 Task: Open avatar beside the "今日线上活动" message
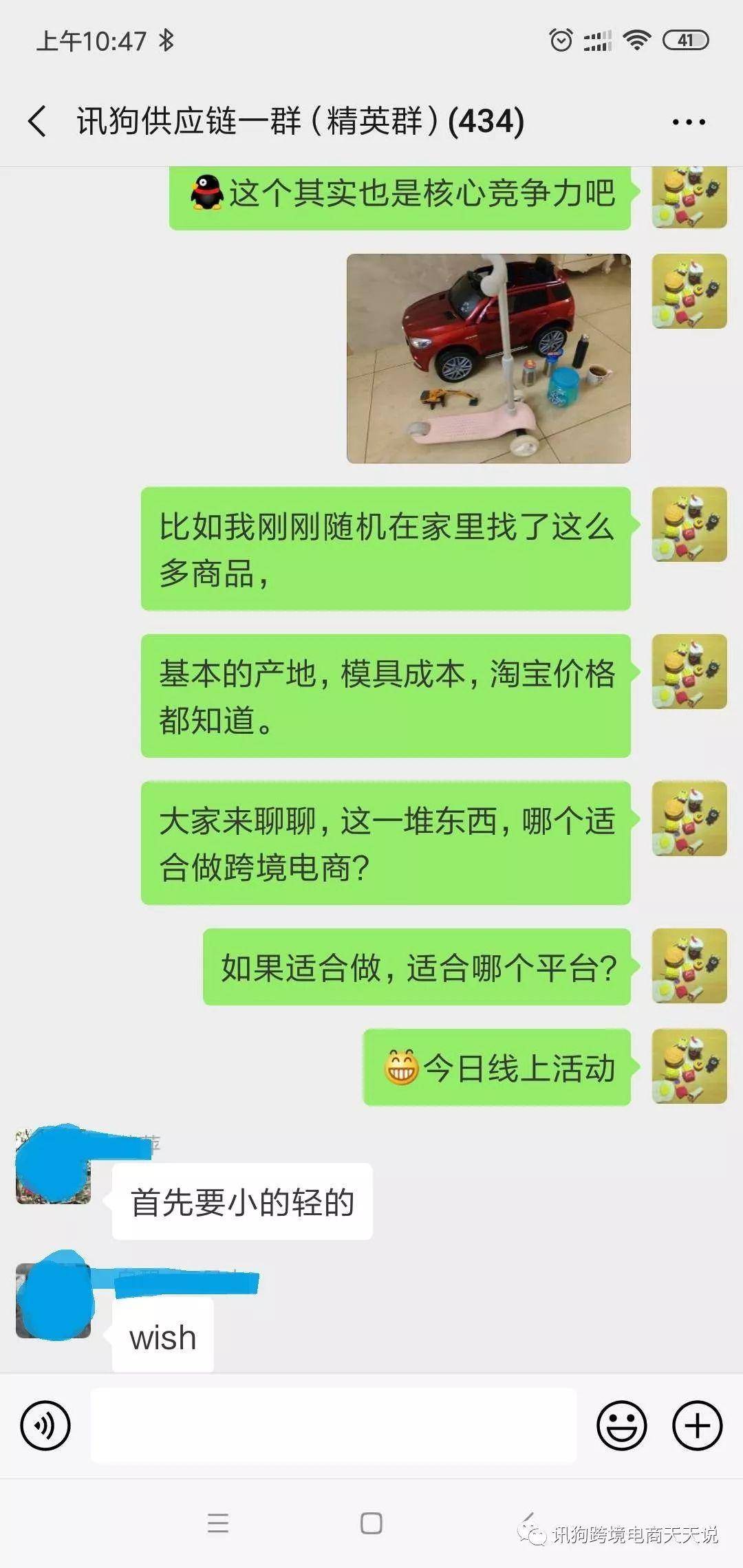tap(689, 1066)
